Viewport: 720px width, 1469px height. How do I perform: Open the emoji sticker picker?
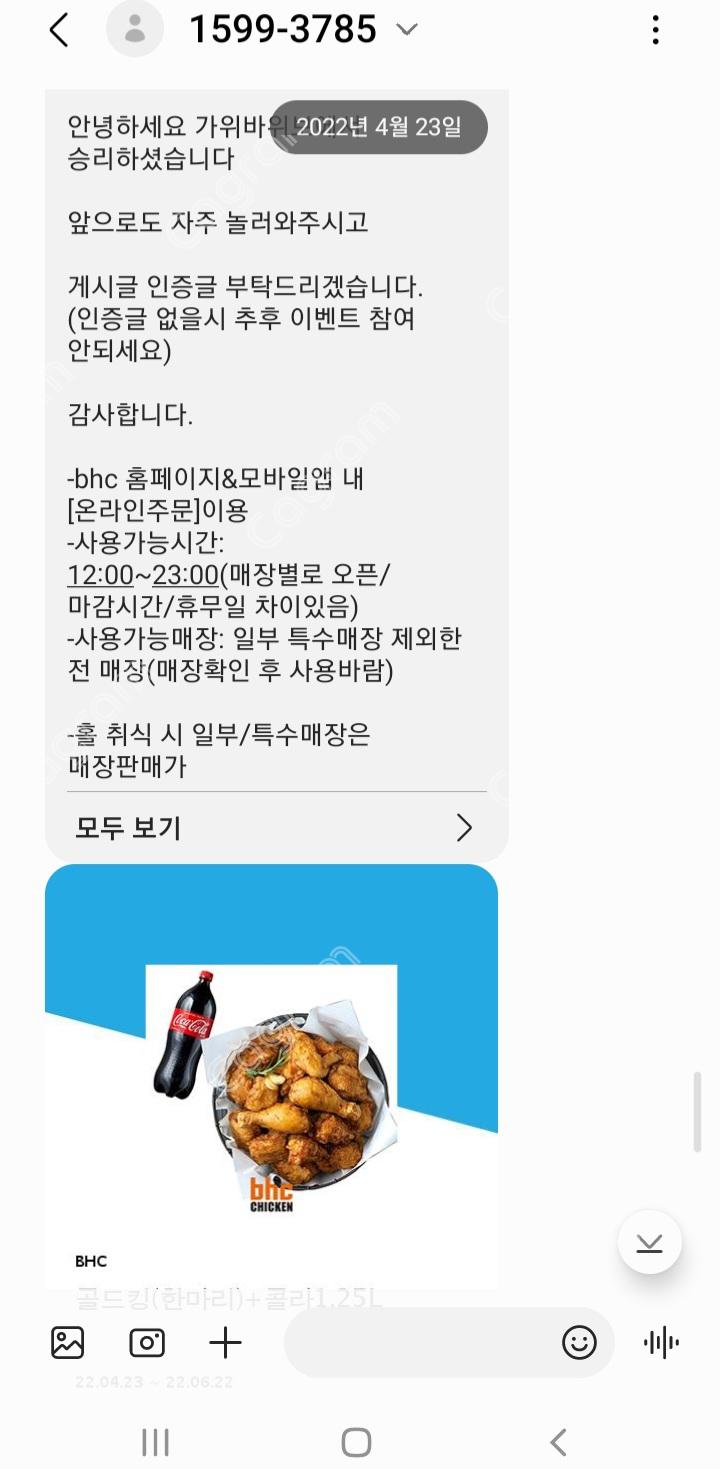click(x=579, y=1343)
